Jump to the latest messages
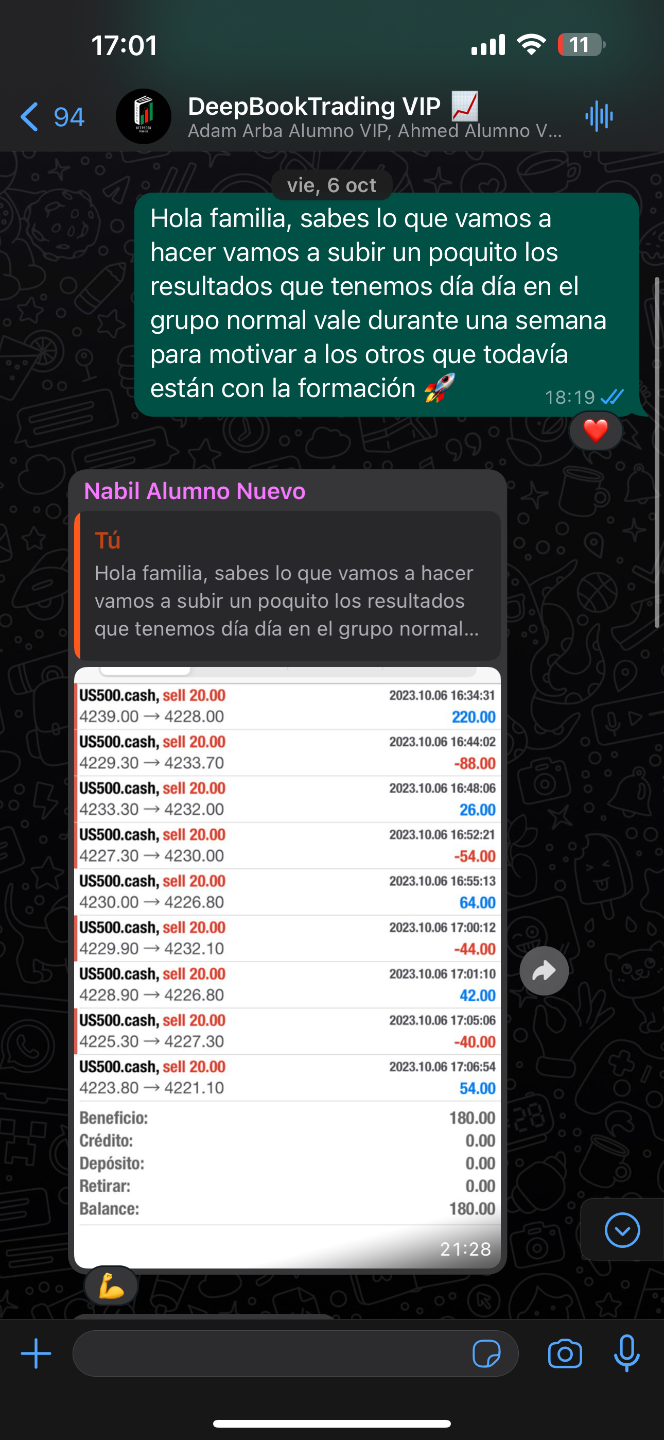The width and height of the screenshot is (664, 1440). [622, 1230]
